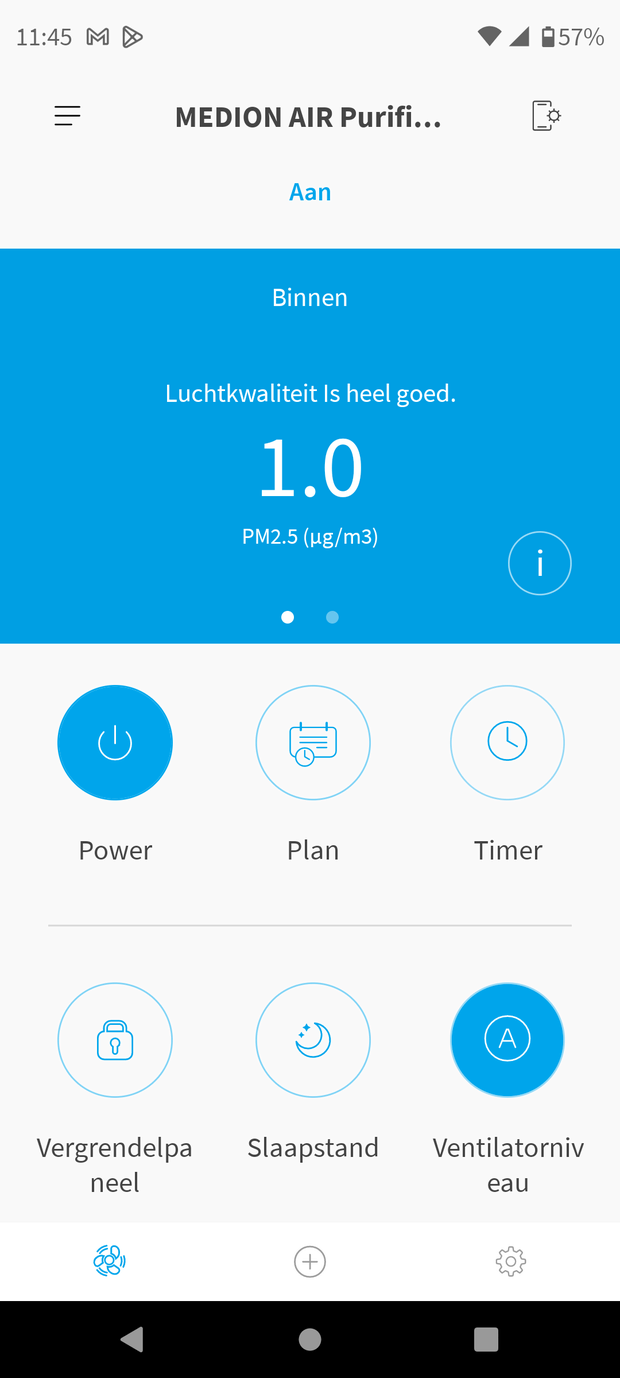Image resolution: width=620 pixels, height=1378 pixels.
Task: Toggle the Power button
Action: tap(115, 743)
